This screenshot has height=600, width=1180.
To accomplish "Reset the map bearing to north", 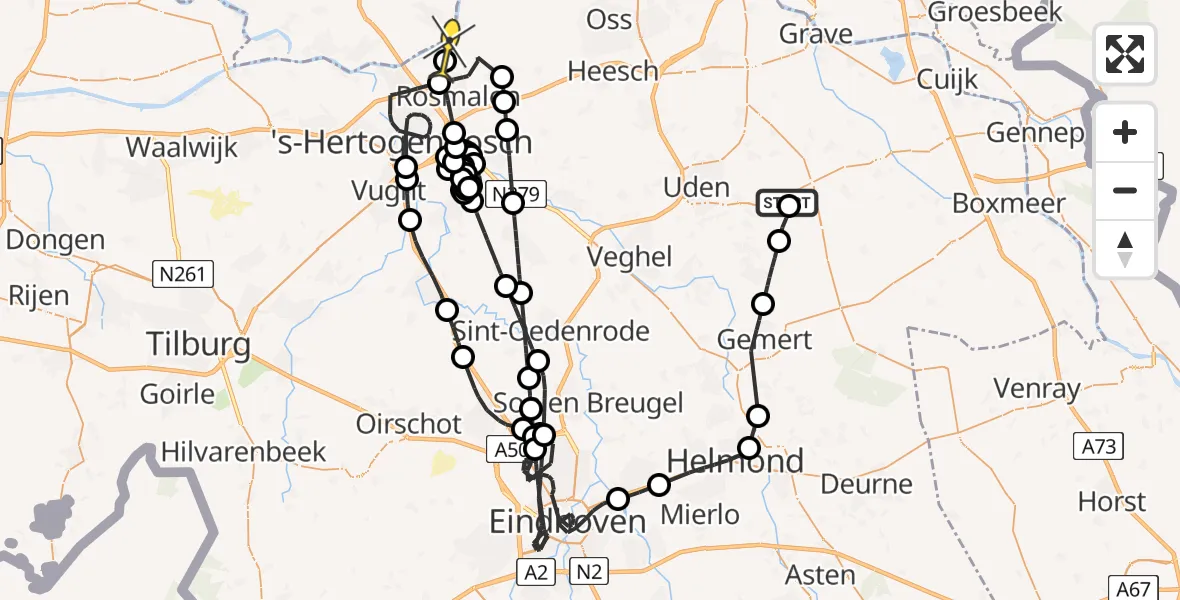I will [1125, 248].
